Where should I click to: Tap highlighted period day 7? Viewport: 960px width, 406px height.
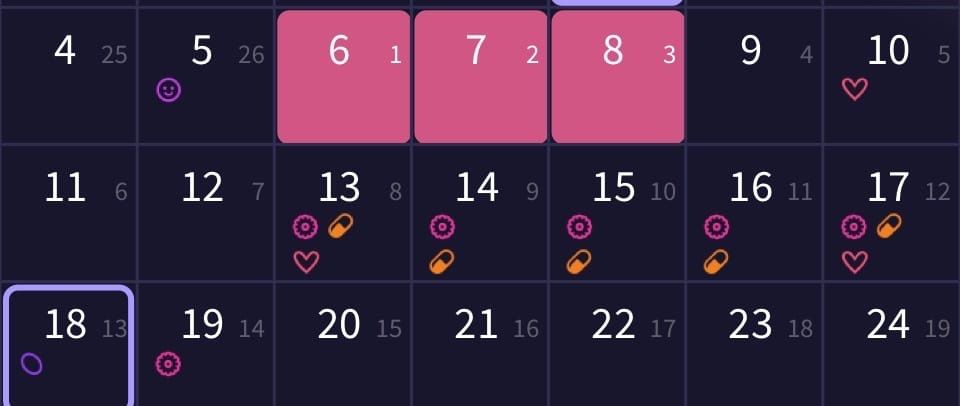click(x=480, y=77)
